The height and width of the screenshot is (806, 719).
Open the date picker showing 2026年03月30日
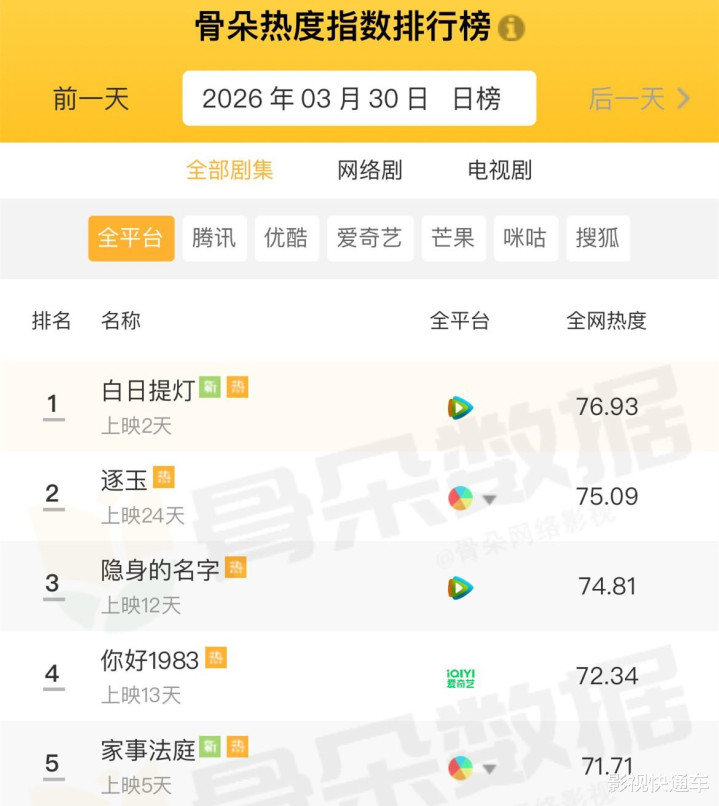[358, 98]
